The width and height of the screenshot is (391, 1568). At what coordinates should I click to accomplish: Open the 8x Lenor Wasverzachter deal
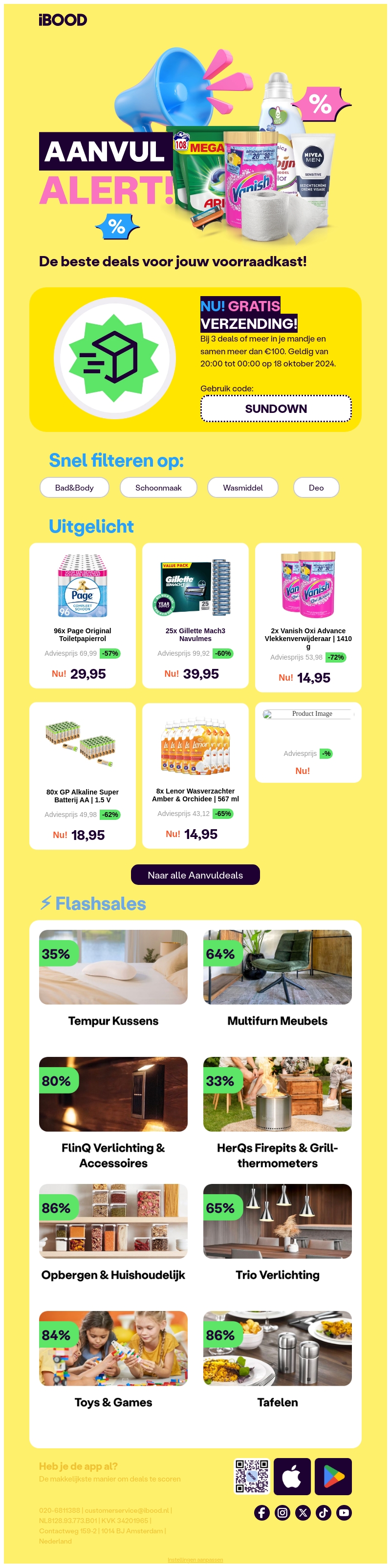(x=195, y=774)
